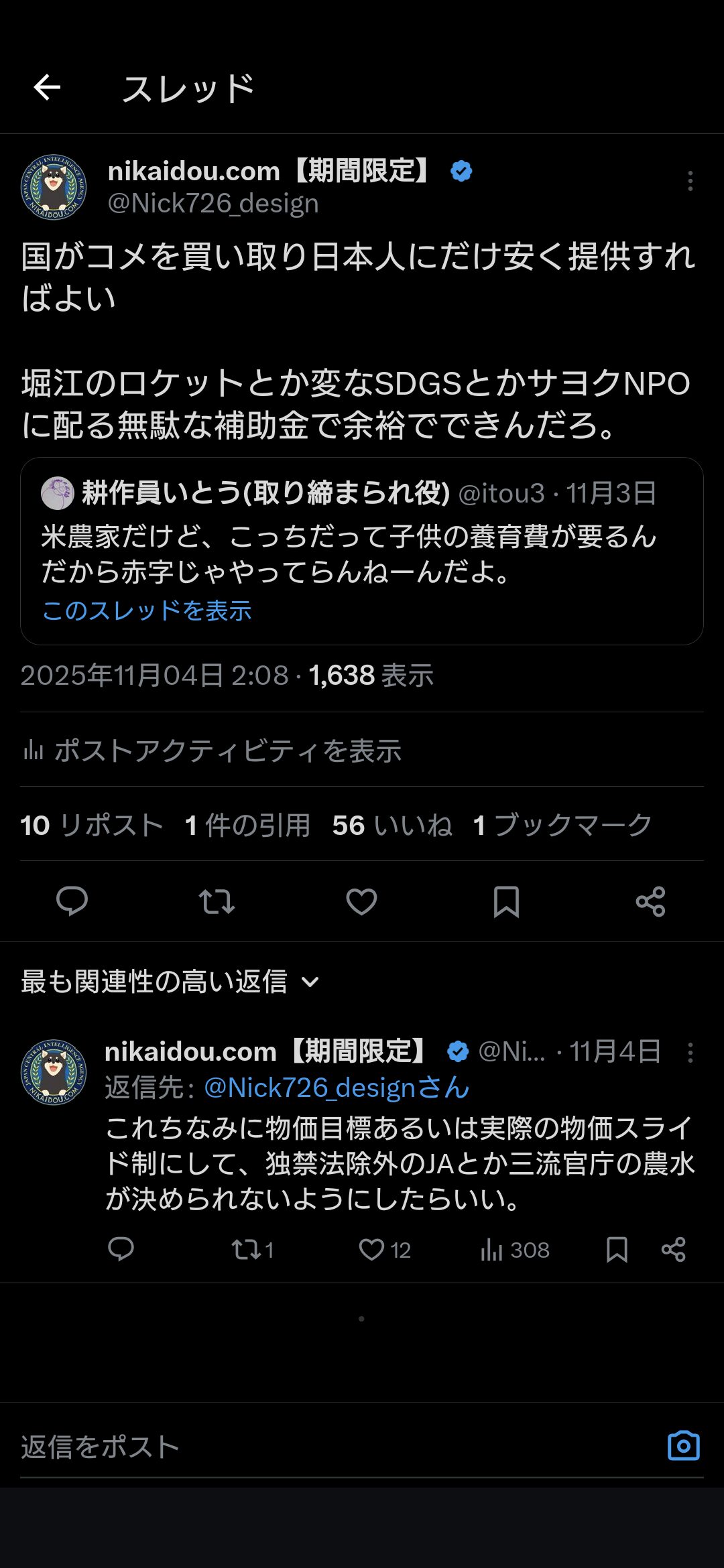Open the quoted post from 耕作員いとう
This screenshot has height=1568, width=724.
pyautogui.click(x=362, y=536)
